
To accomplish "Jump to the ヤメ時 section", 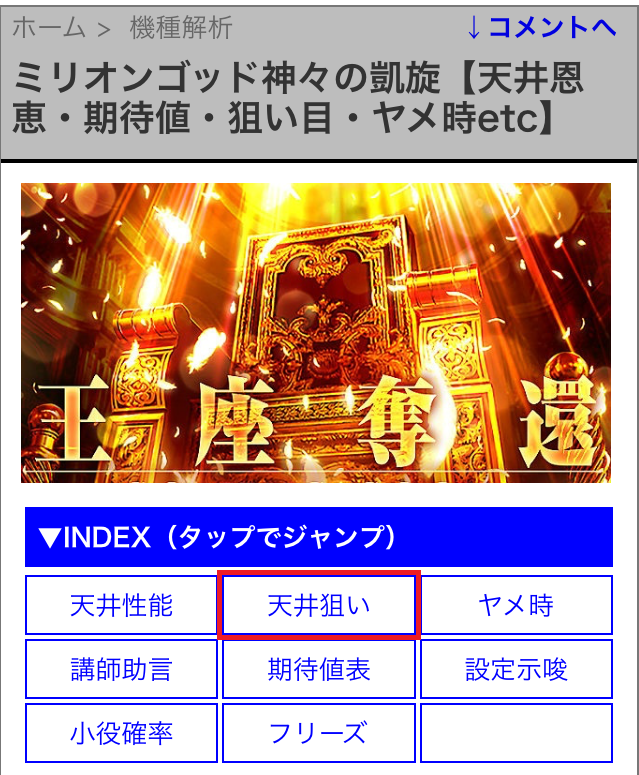I will click(x=516, y=605).
